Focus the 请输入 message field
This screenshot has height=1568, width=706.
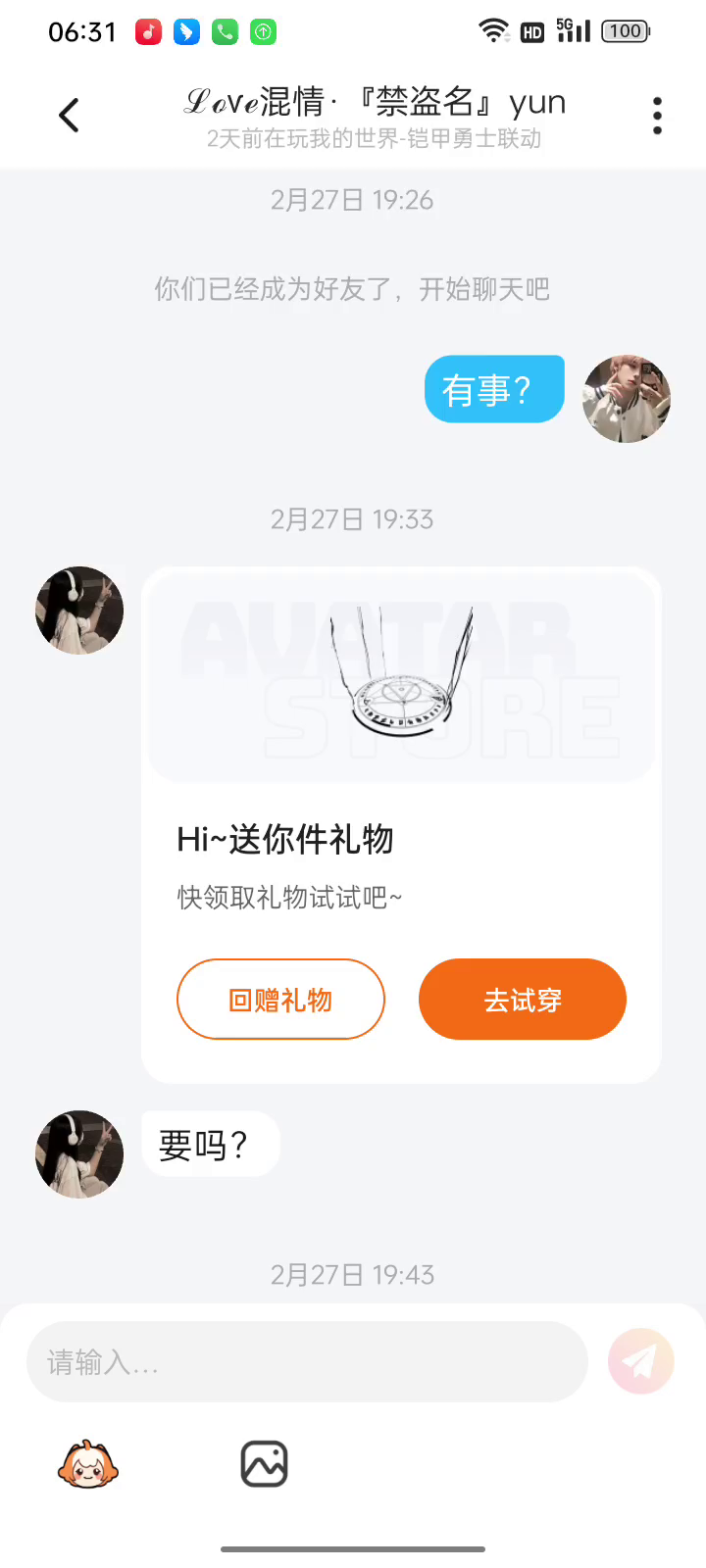(x=306, y=1361)
